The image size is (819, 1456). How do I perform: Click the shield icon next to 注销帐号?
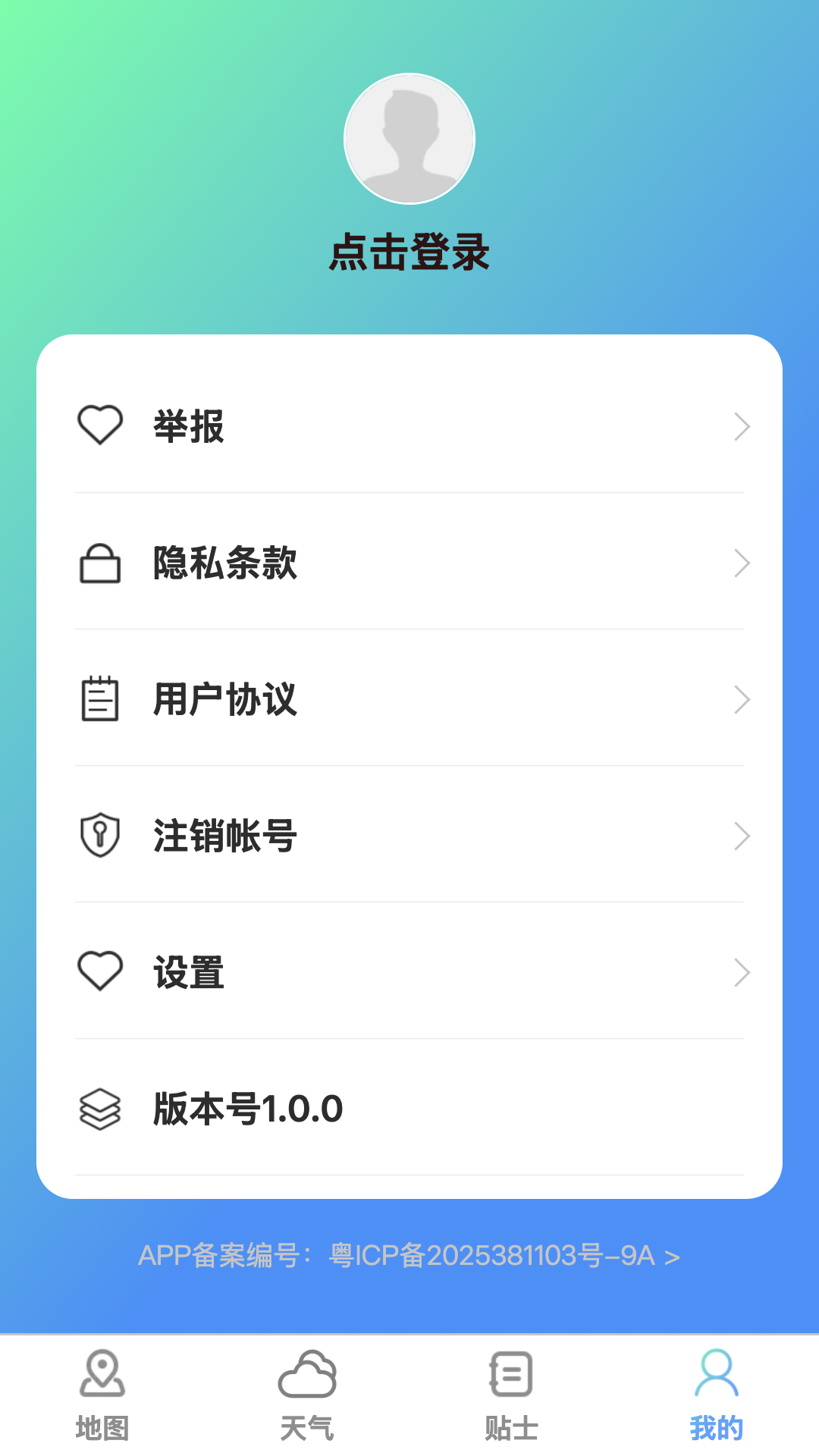pos(99,834)
